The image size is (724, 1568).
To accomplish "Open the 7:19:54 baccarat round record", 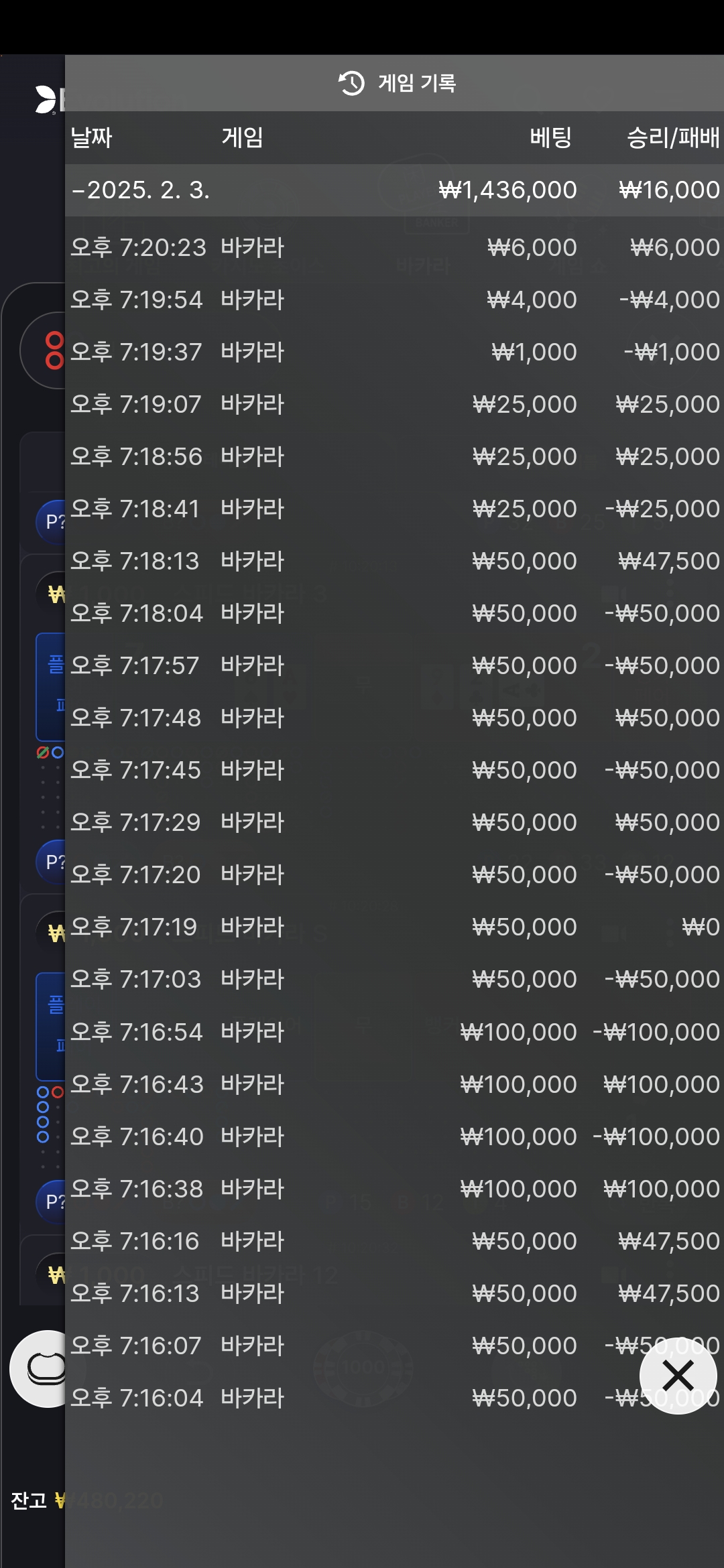I will point(394,300).
